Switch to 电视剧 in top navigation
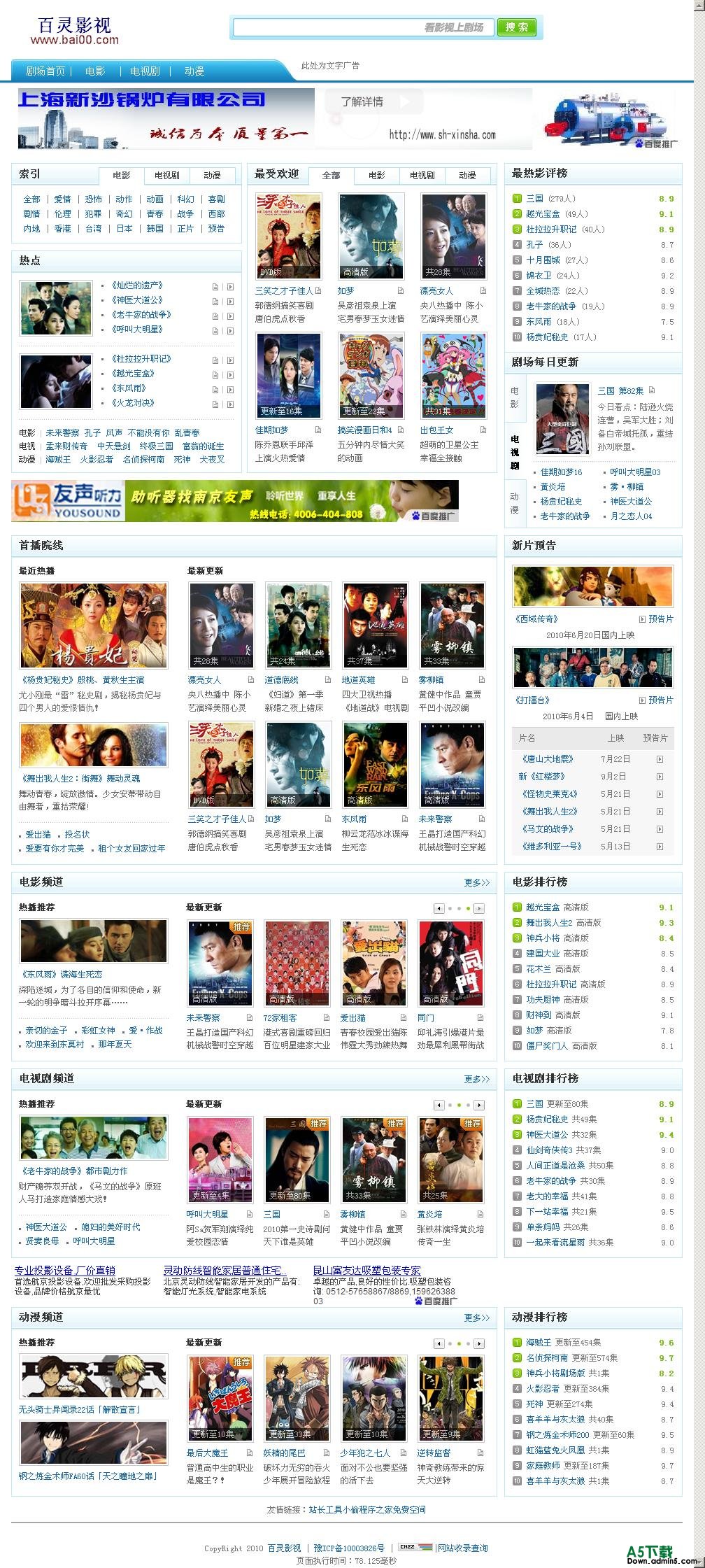The image size is (705, 1568). click(145, 71)
